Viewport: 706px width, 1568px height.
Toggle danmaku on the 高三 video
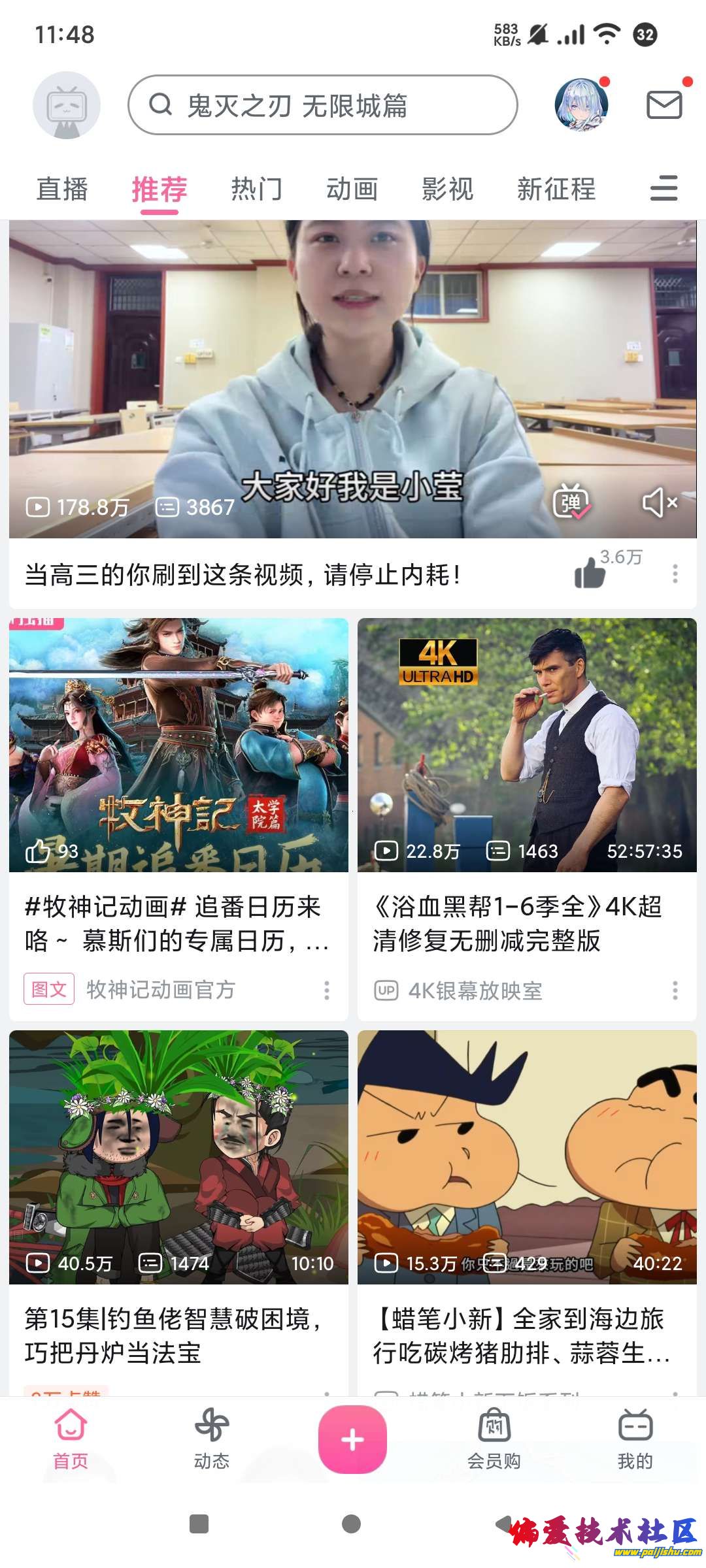[x=571, y=502]
